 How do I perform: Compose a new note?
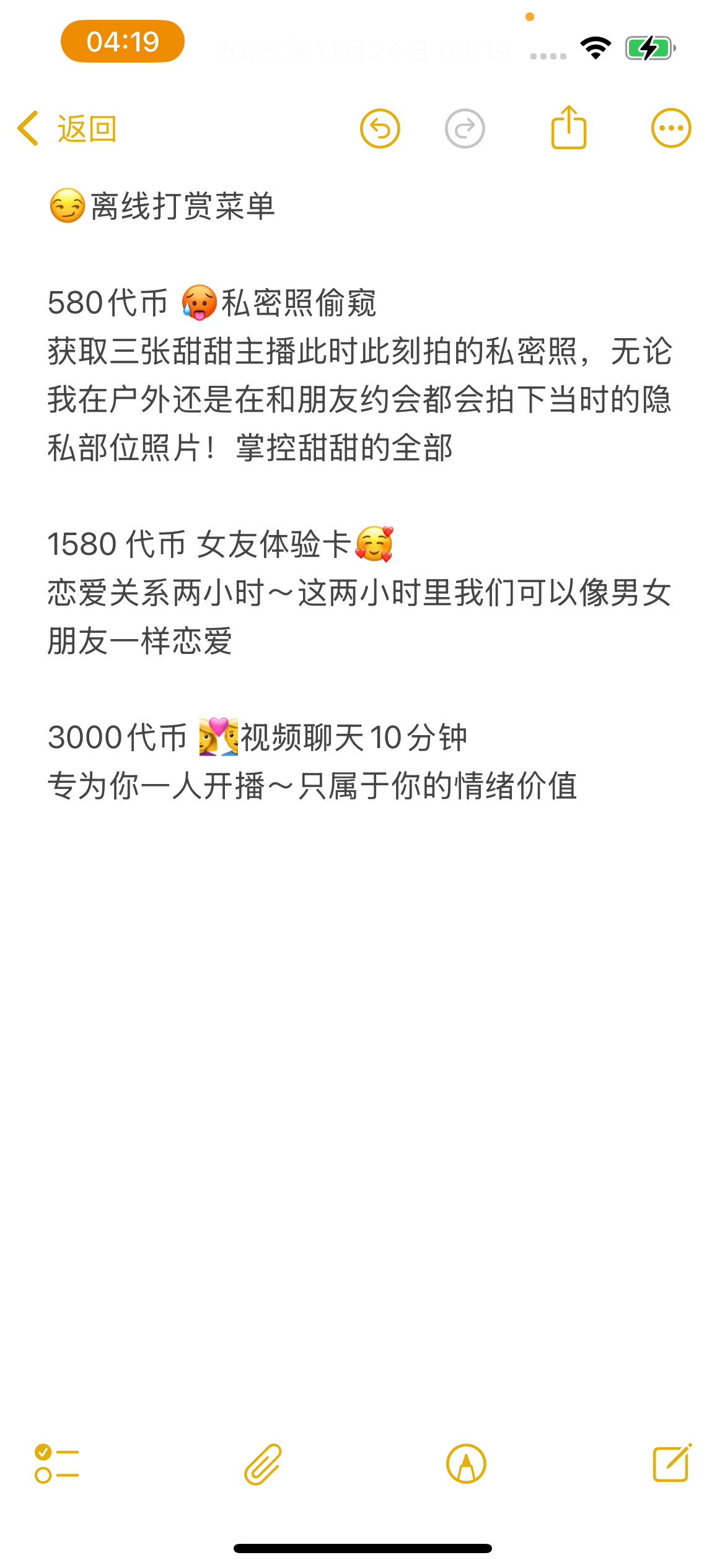(x=672, y=1463)
